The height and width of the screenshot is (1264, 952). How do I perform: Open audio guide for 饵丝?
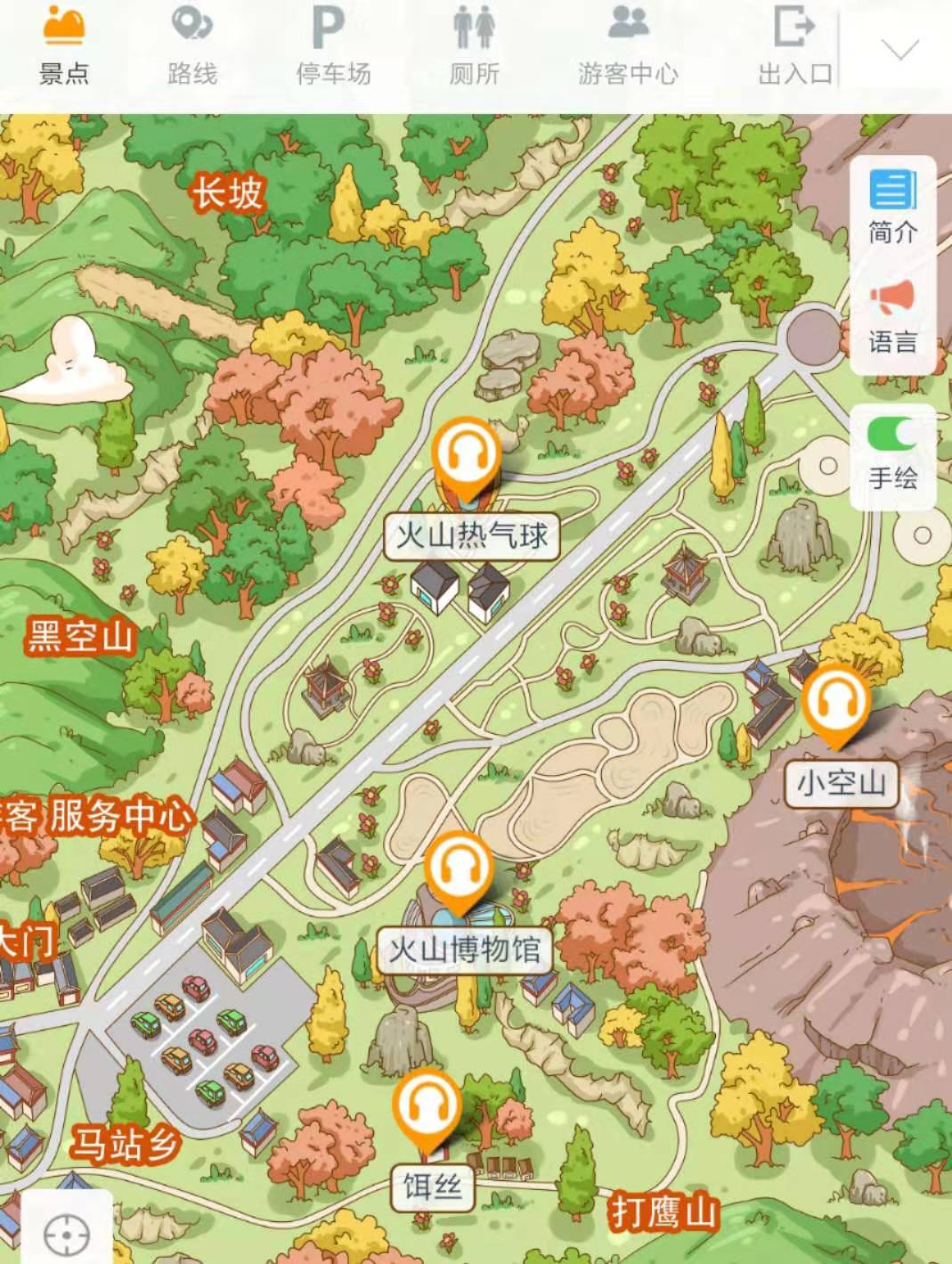click(x=428, y=1107)
